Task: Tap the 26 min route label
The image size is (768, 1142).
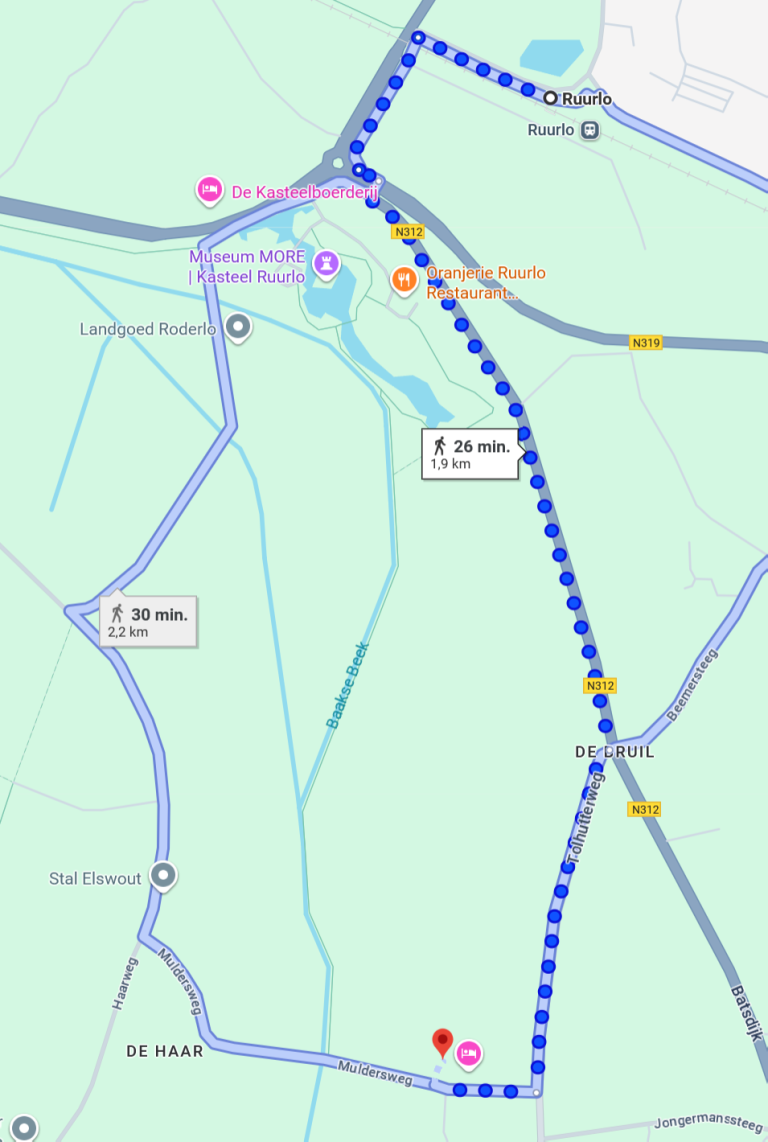Action: (471, 454)
